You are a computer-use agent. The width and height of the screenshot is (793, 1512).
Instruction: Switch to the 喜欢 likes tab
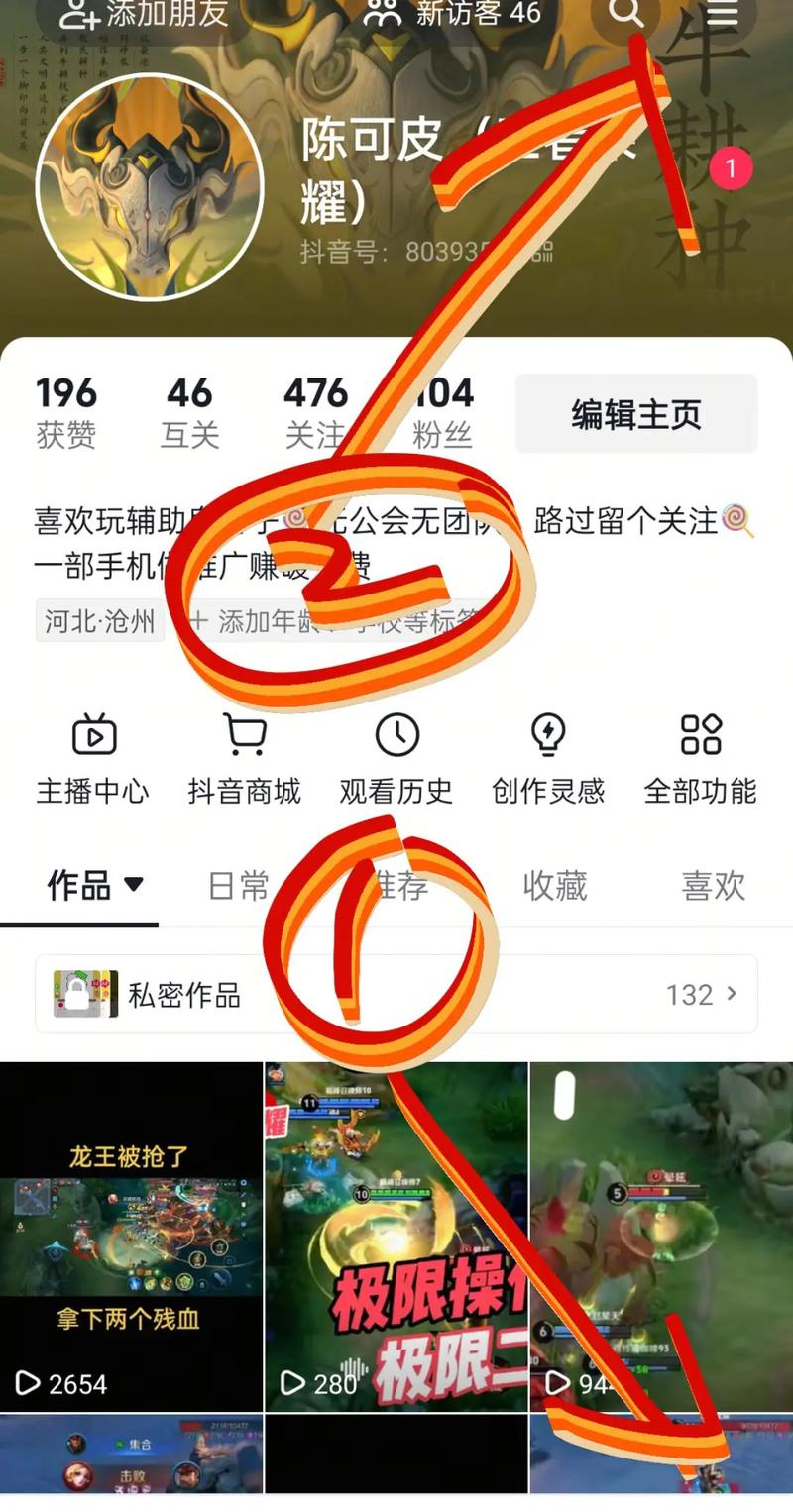tap(713, 885)
